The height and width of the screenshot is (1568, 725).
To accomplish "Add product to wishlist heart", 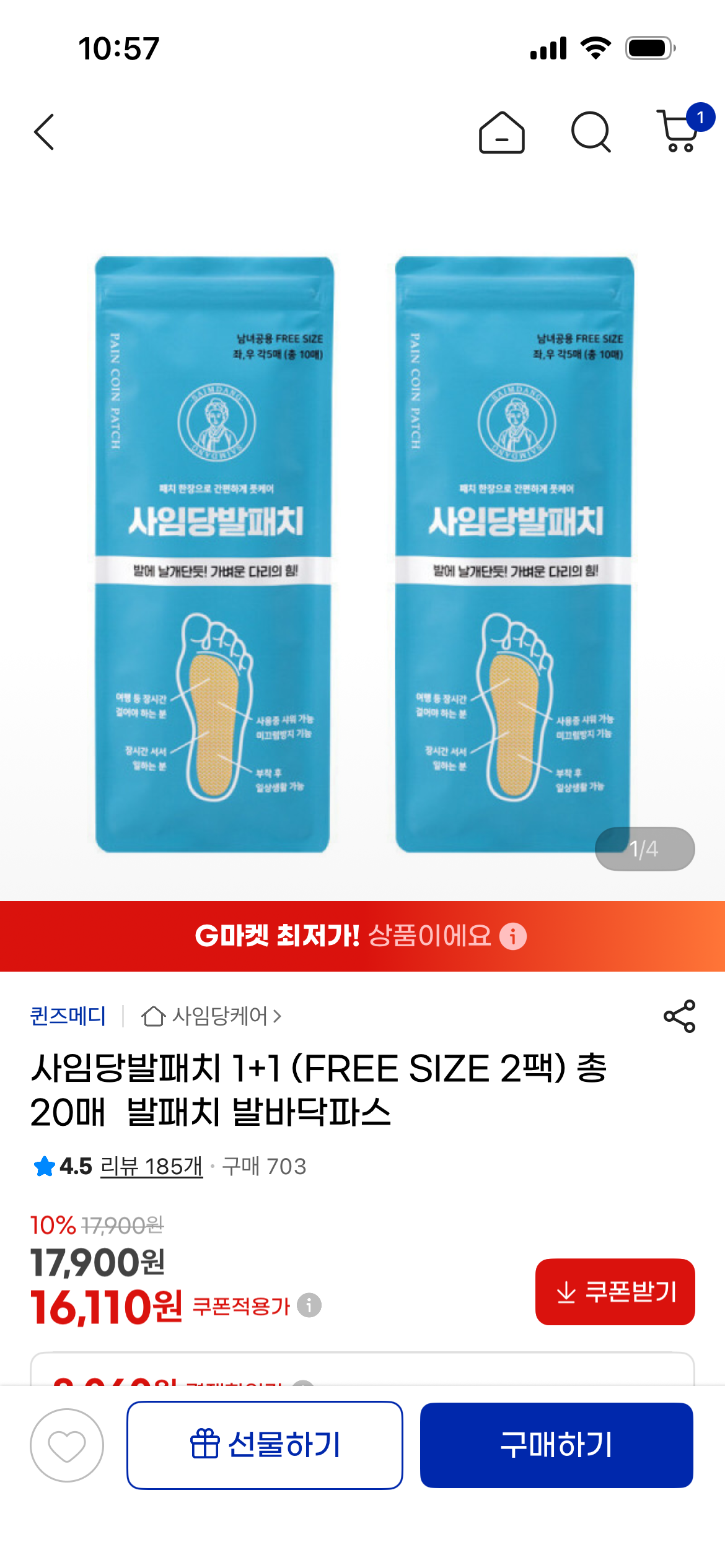I will coord(67,1445).
